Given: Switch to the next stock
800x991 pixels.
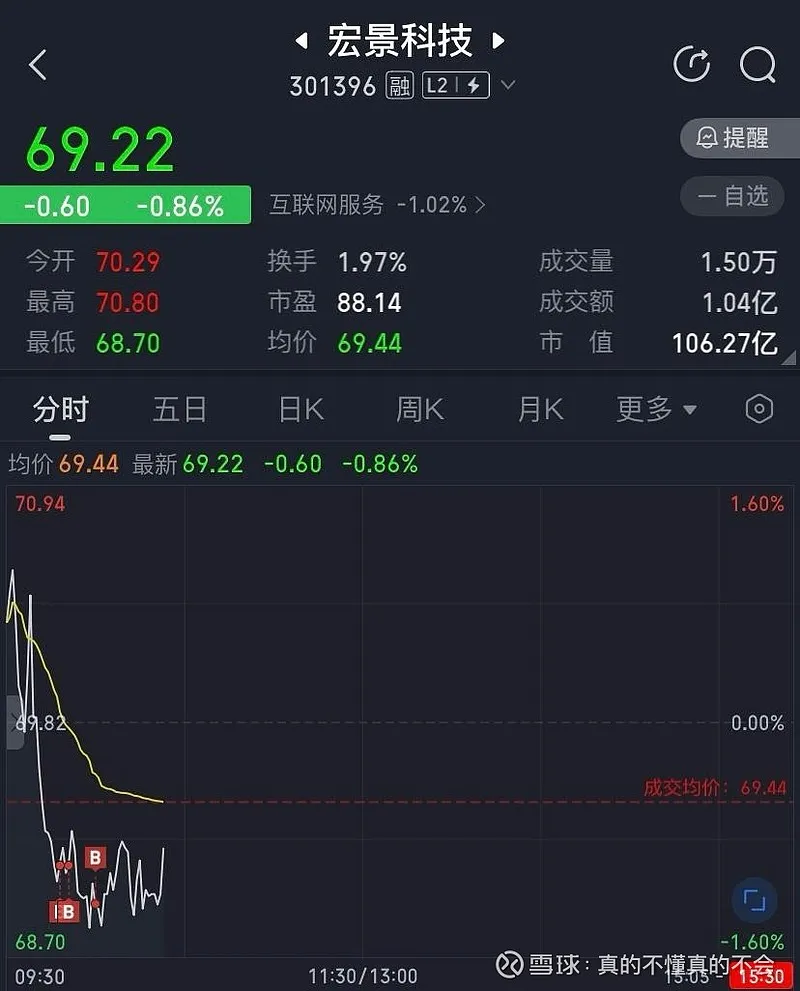Looking at the screenshot, I should [x=498, y=41].
